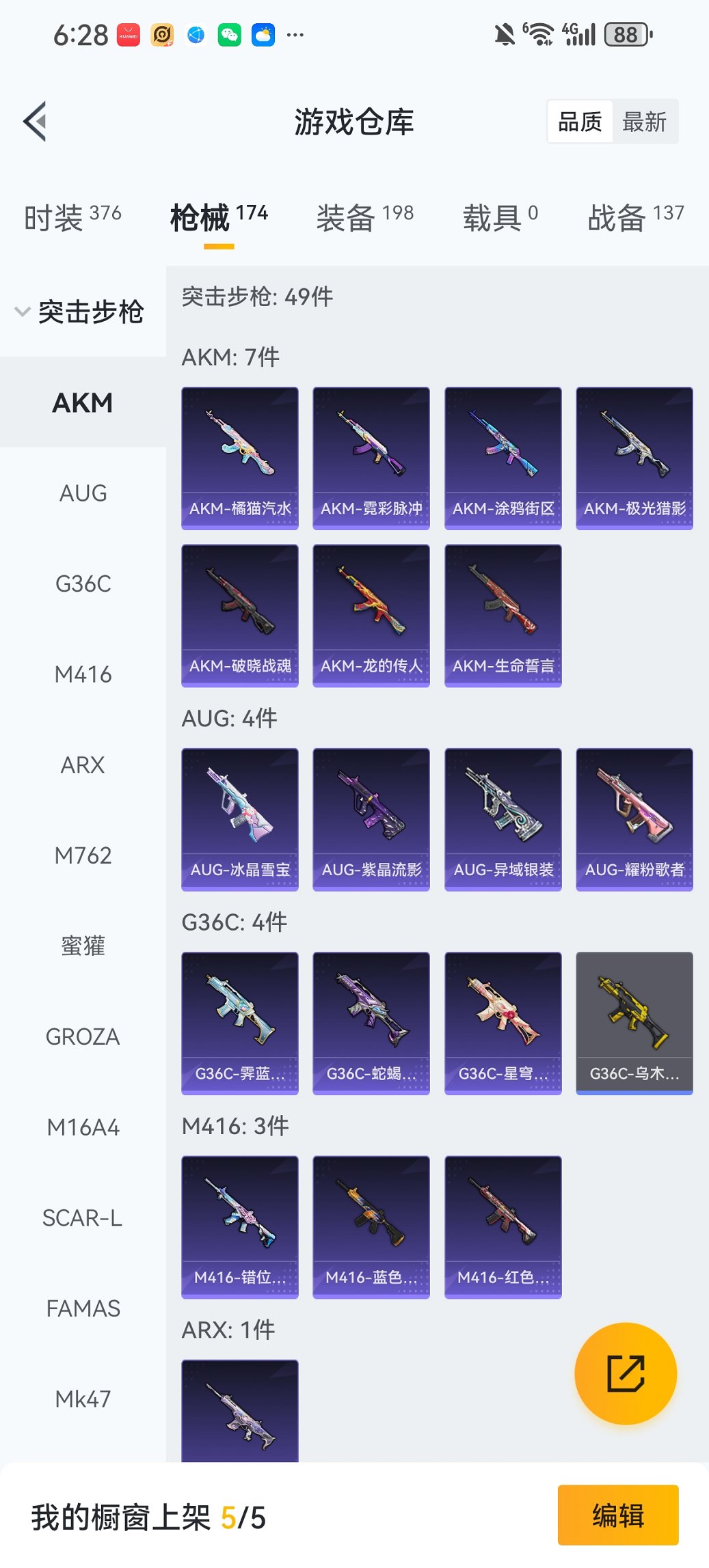Screen dimensions: 709x1568
Task: Open the AUG-耀粉歌者 skin
Action: tap(634, 819)
